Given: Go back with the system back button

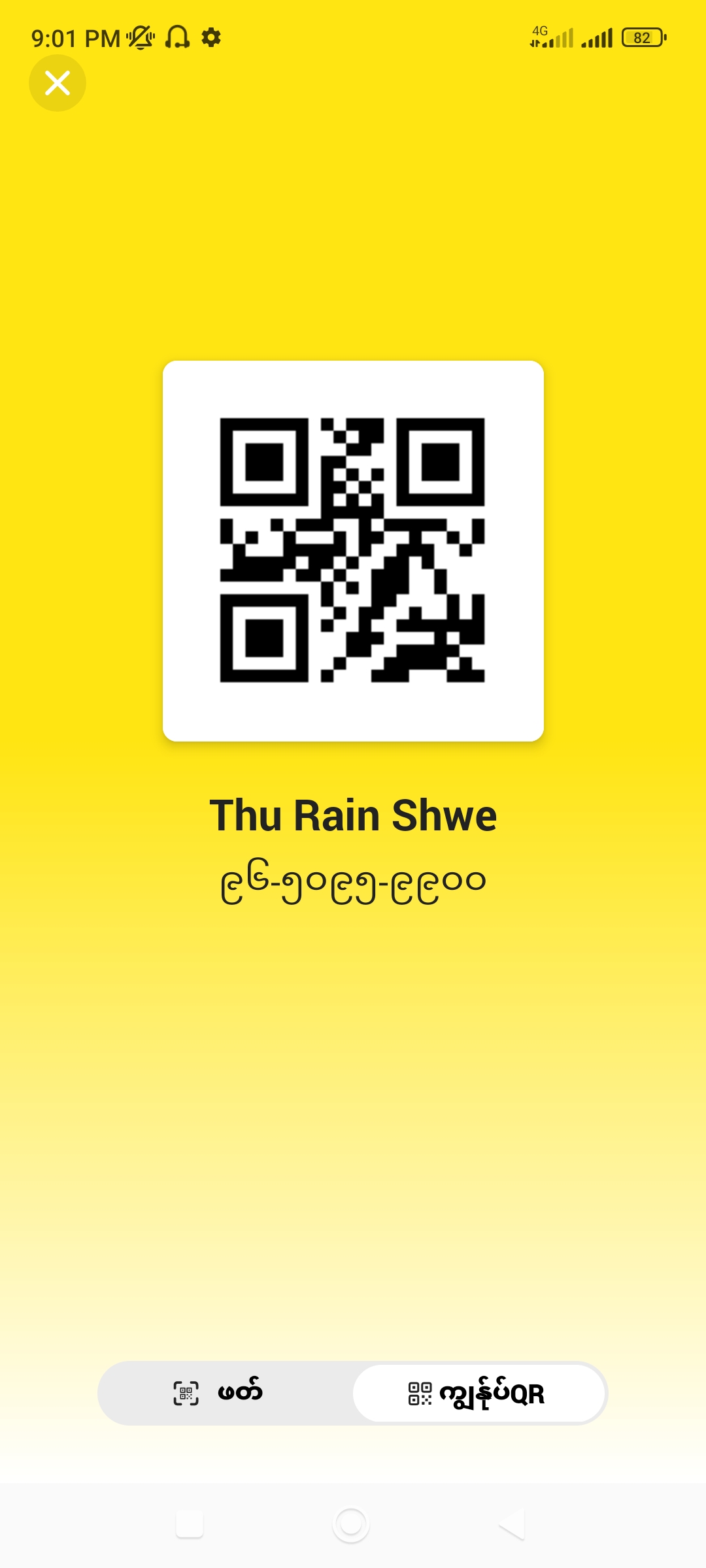Looking at the screenshot, I should point(512,1524).
